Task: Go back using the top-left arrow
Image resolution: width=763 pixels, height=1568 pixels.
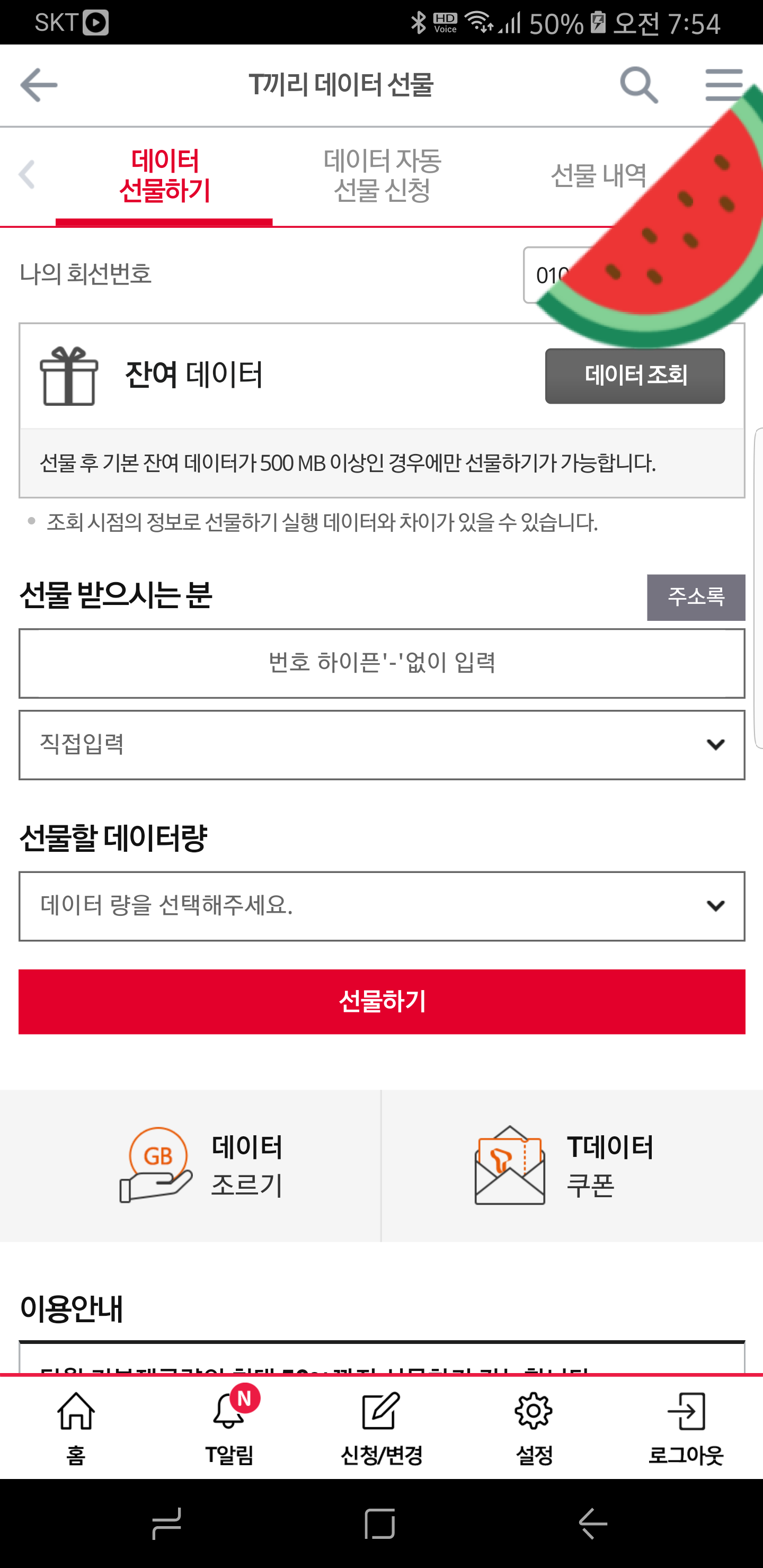Action: tap(38, 85)
